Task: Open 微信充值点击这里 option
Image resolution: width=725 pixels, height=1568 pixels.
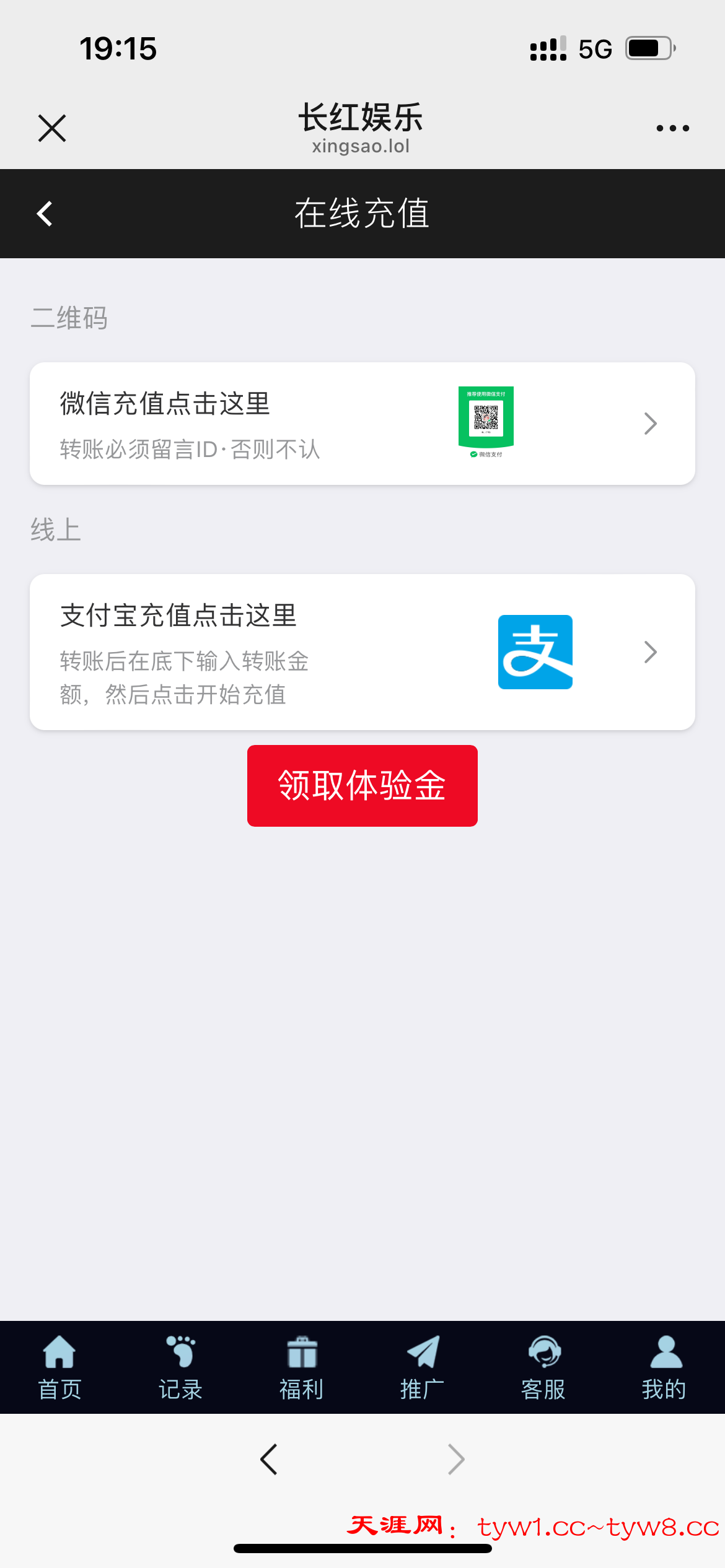Action: 362,424
